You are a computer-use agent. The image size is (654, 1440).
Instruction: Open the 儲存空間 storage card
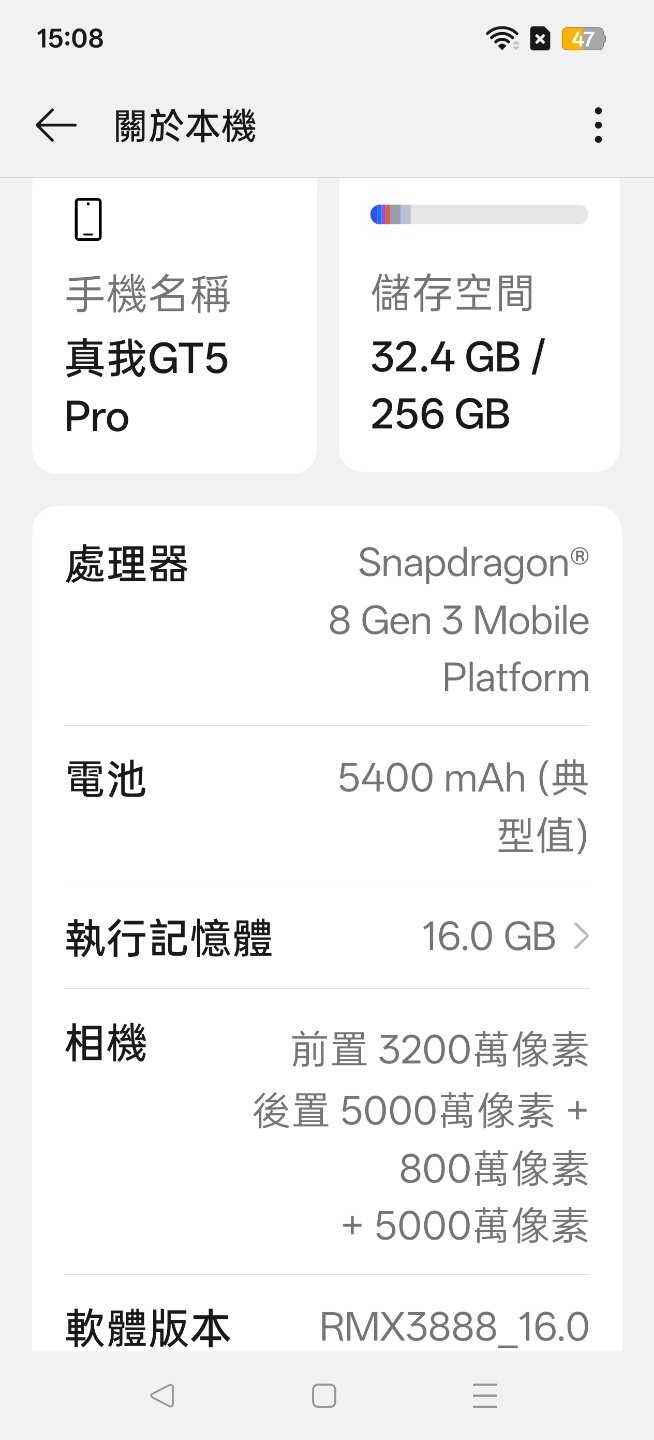tap(479, 325)
